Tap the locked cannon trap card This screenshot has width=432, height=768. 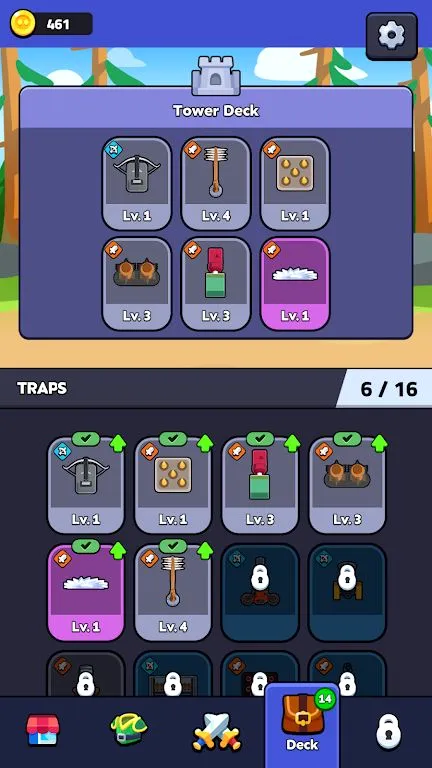click(x=347, y=593)
